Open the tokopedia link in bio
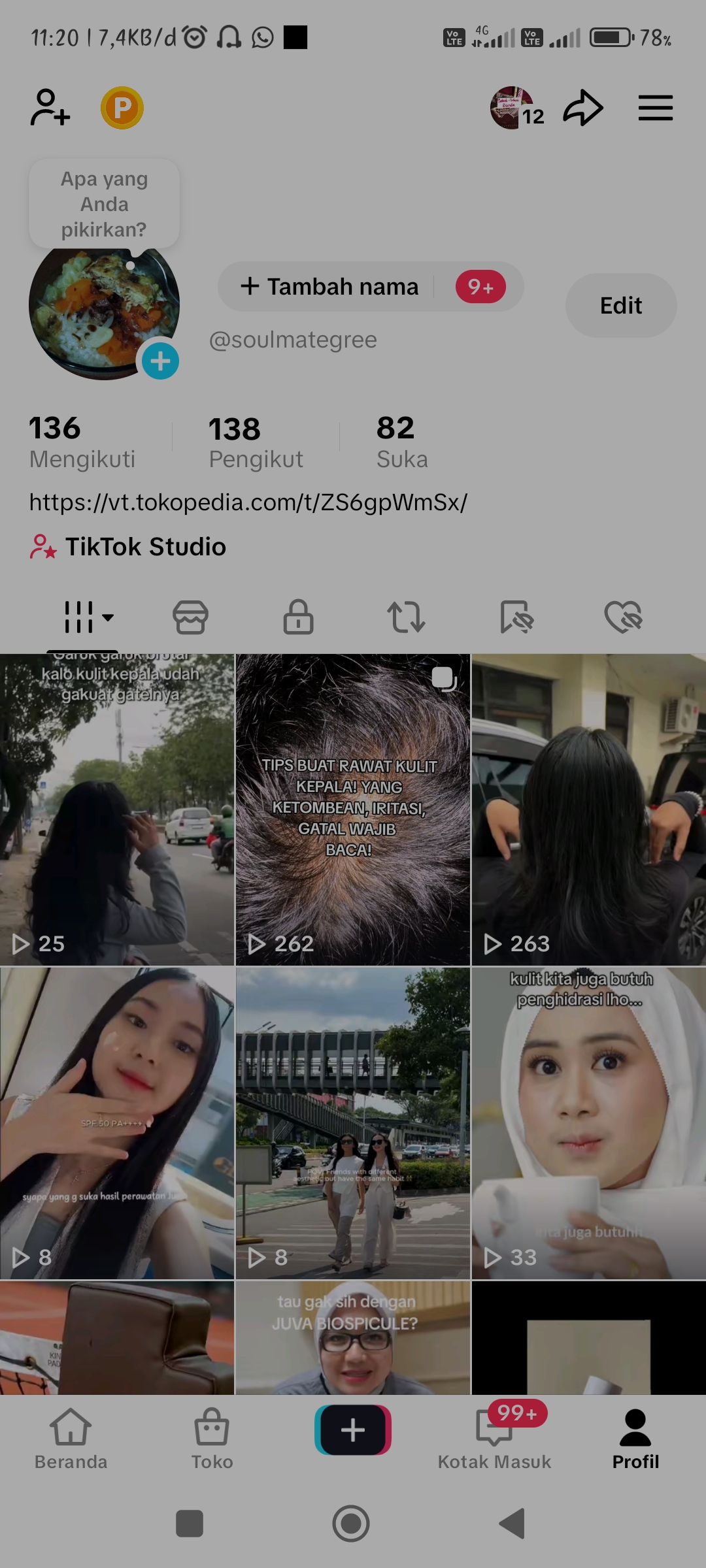Viewport: 706px width, 1568px height. click(248, 502)
